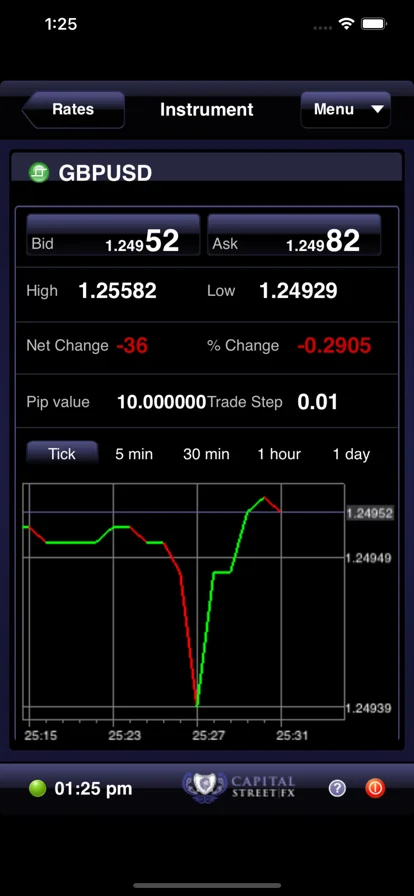This screenshot has width=414, height=896.
Task: Switch chart to 30 min
Action: pos(206,454)
